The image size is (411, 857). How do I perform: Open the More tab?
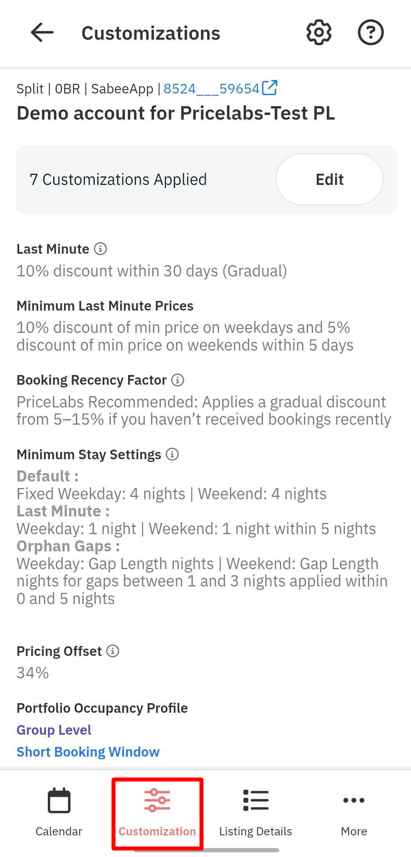click(x=354, y=813)
